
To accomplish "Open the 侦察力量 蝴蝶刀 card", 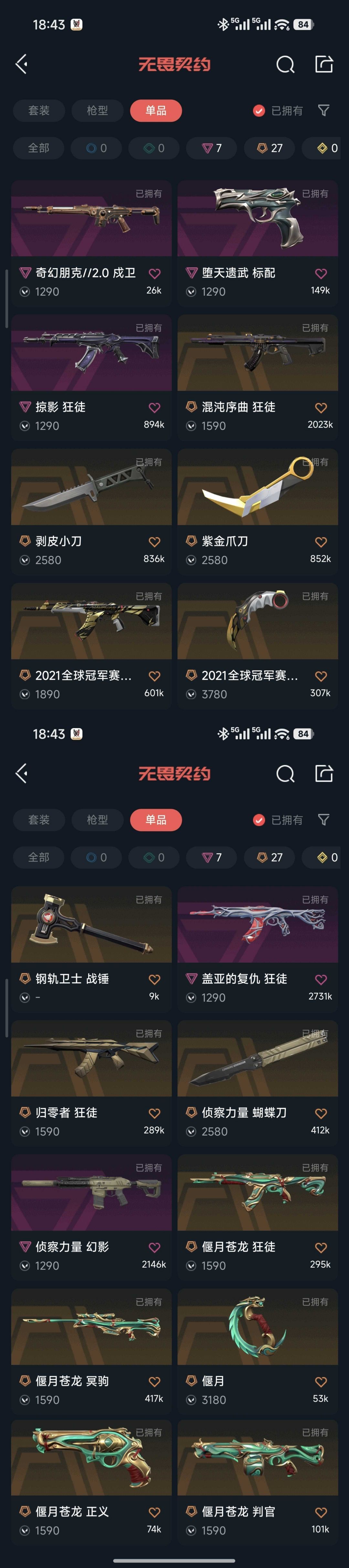I will (x=258, y=1083).
